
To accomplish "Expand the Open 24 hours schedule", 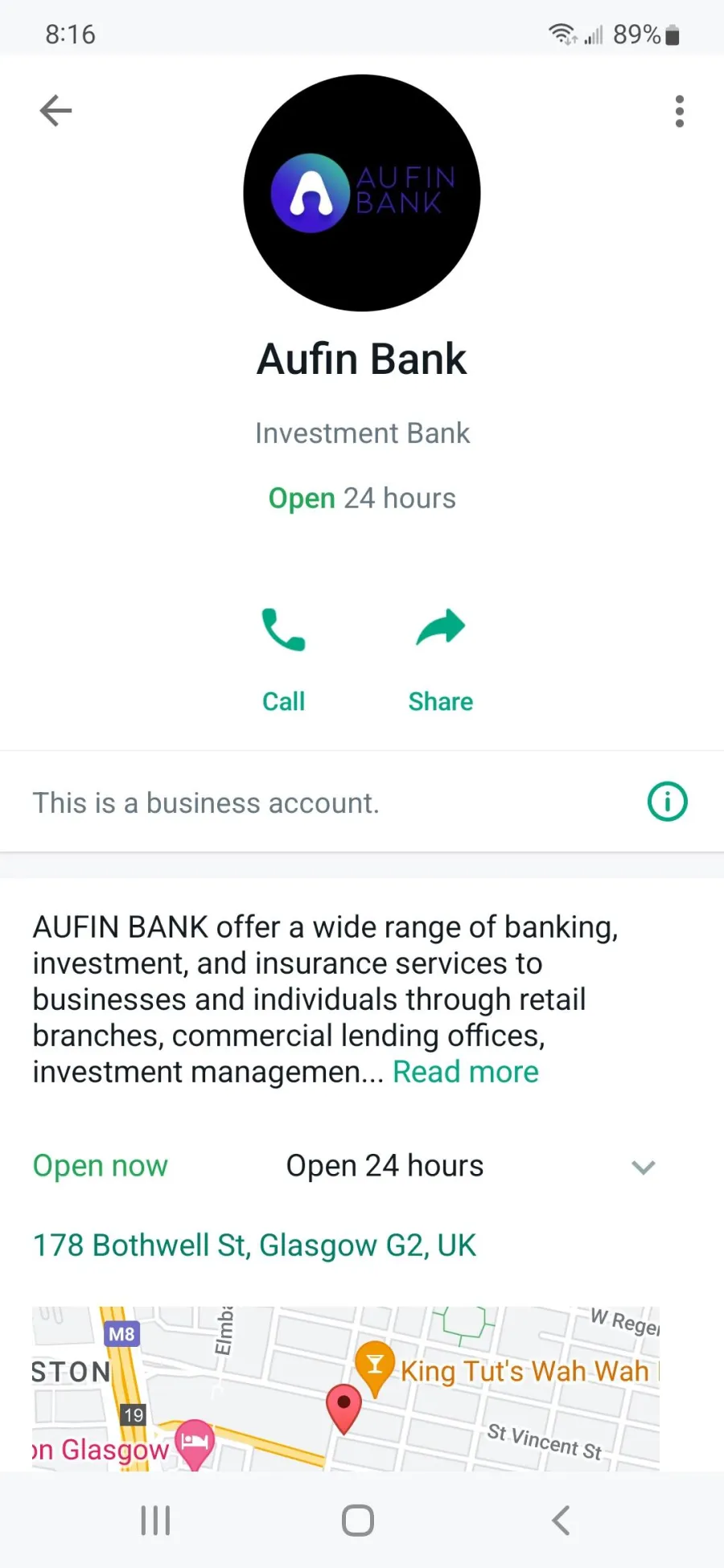I will [643, 1167].
